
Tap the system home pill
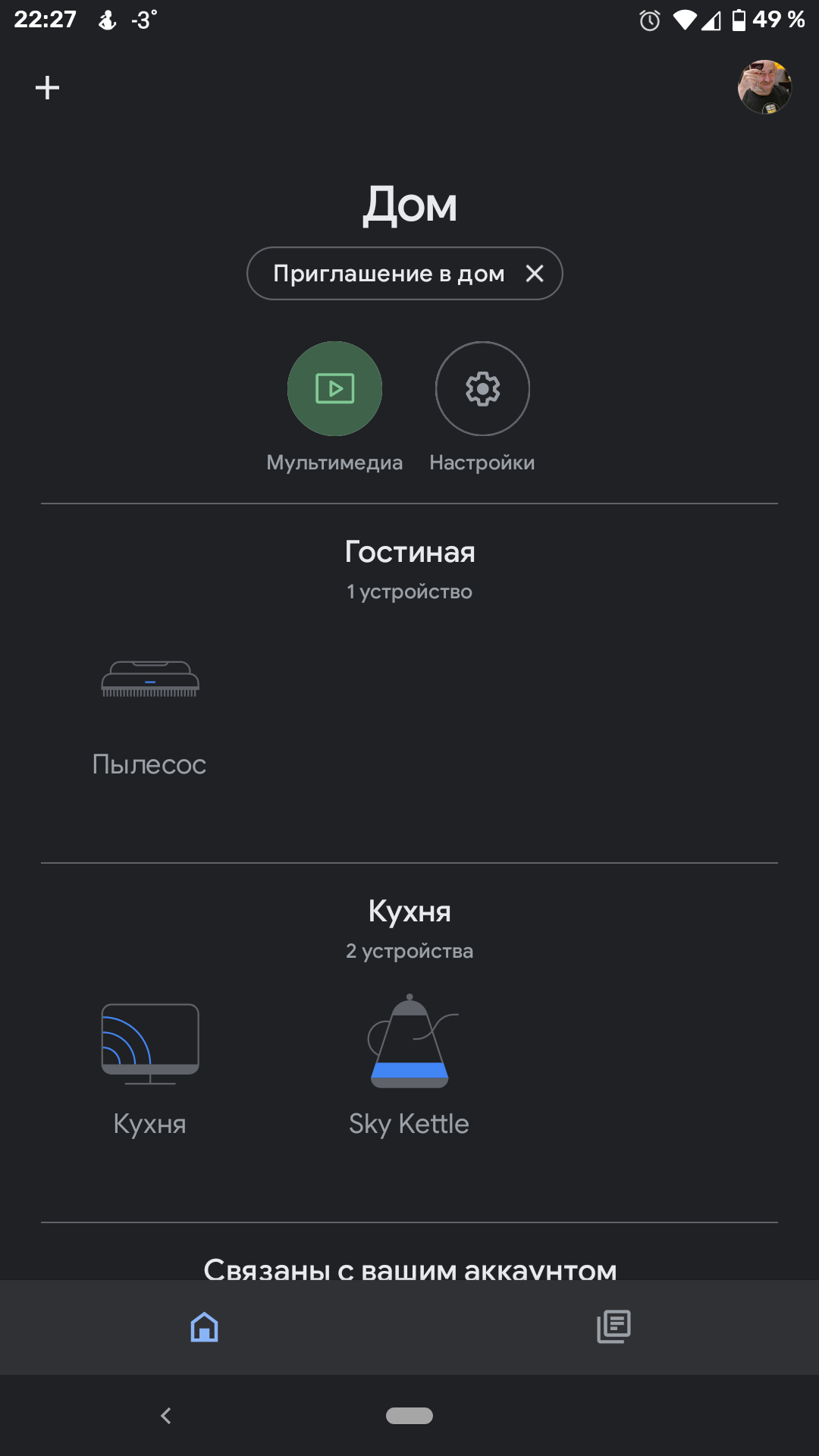pyautogui.click(x=409, y=1416)
